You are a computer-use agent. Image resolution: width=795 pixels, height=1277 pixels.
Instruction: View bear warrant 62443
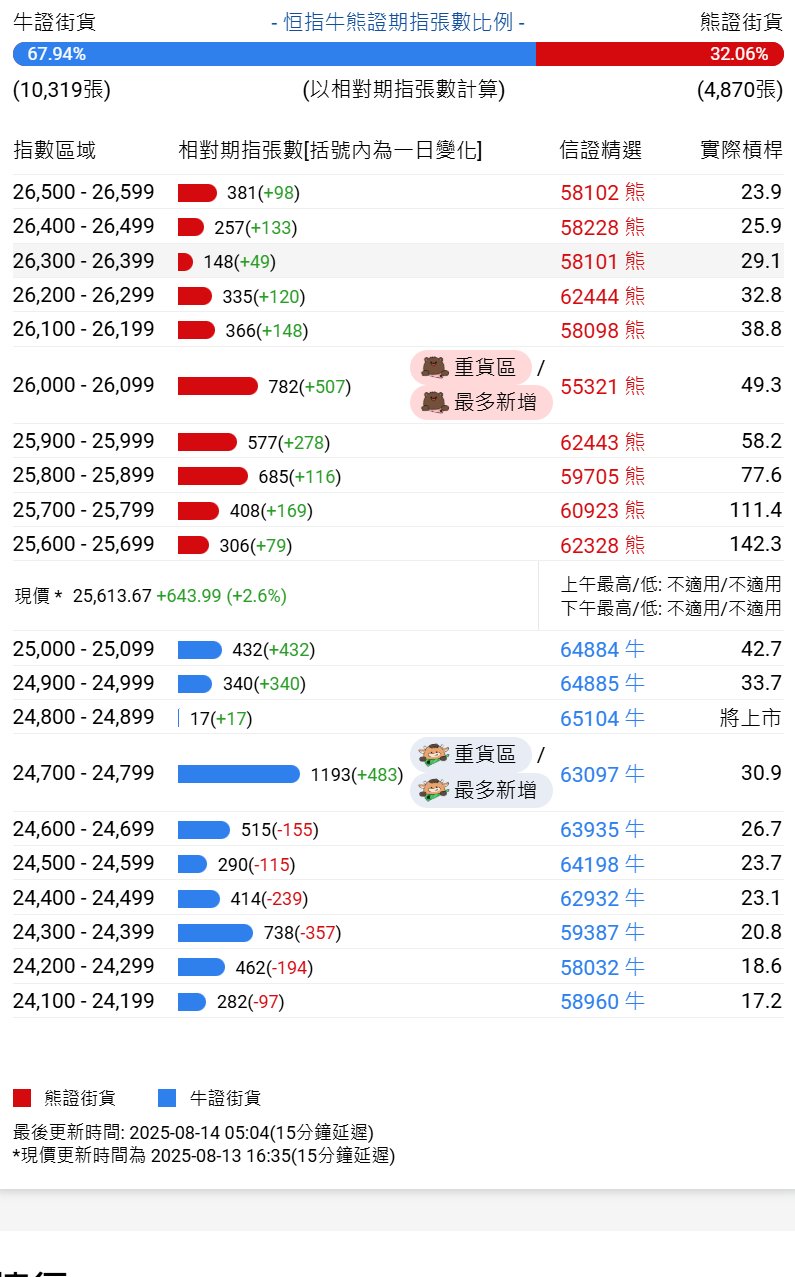click(602, 441)
